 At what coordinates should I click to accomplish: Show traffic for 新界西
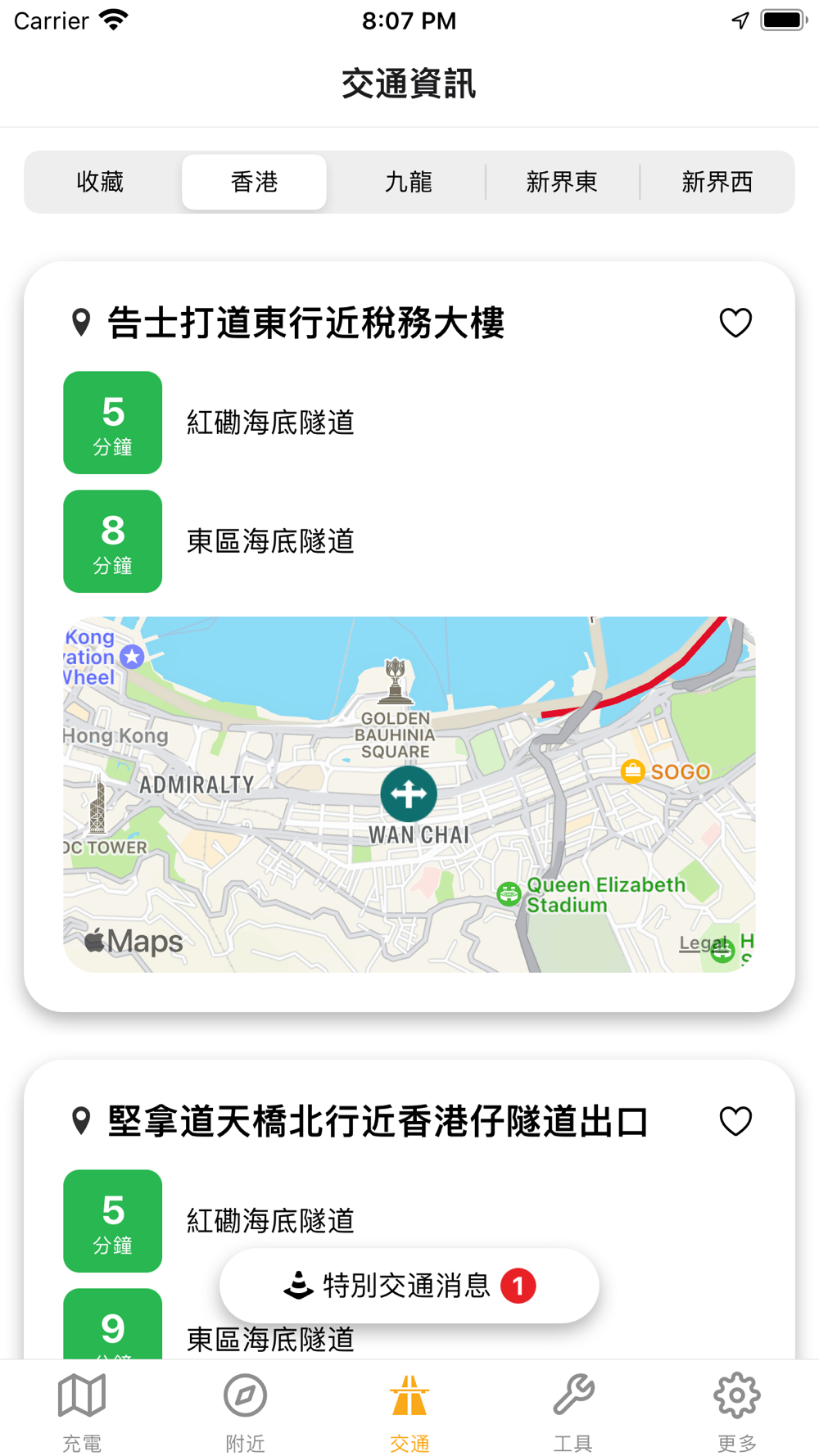[717, 182]
